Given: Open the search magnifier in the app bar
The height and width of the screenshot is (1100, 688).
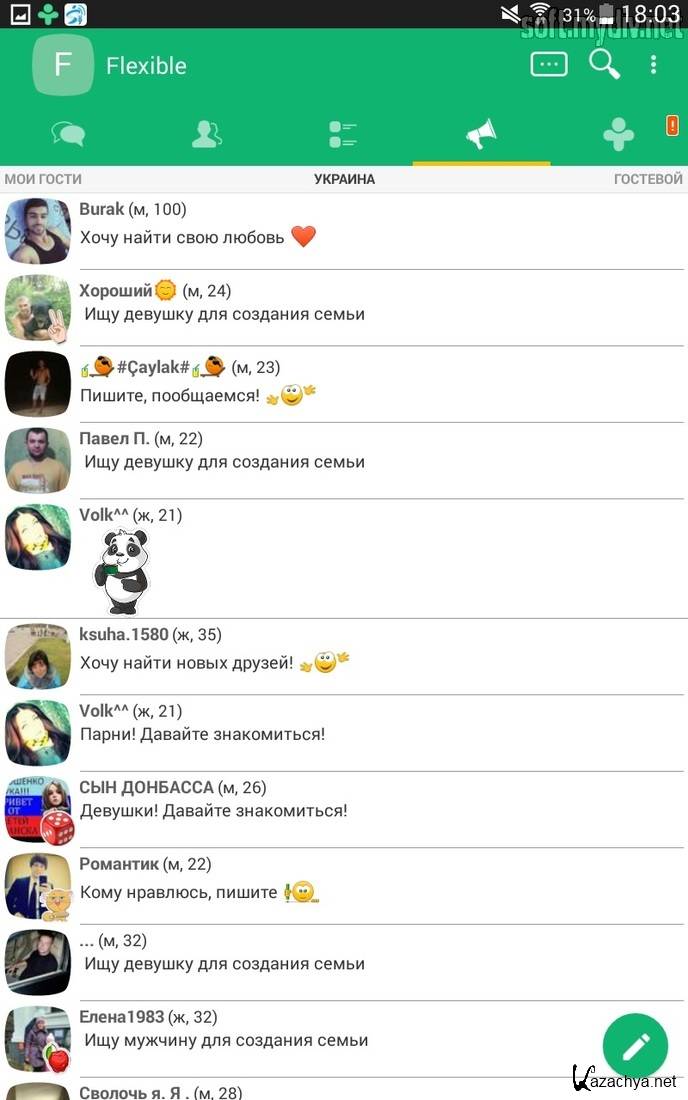Looking at the screenshot, I should 604,65.
